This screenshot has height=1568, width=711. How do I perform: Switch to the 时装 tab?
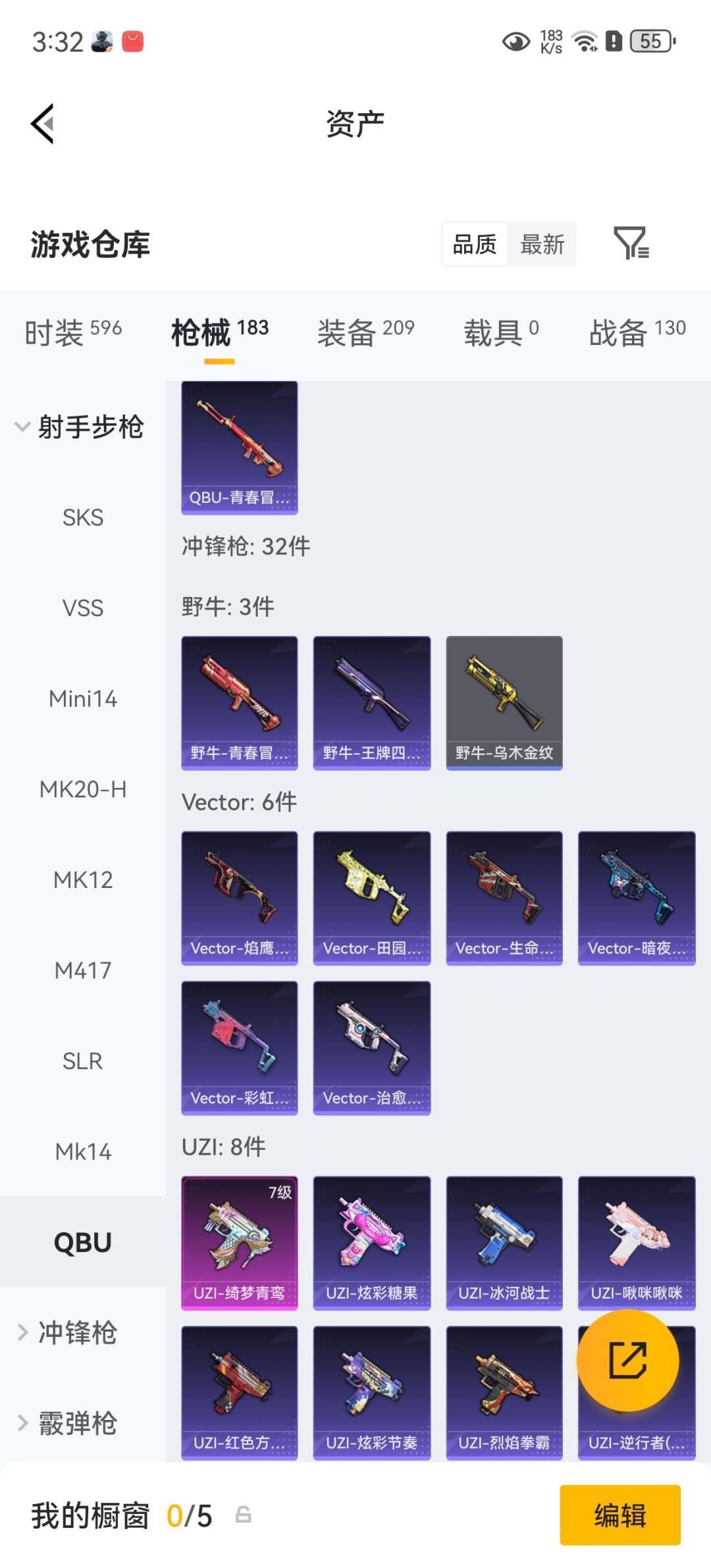[x=72, y=332]
